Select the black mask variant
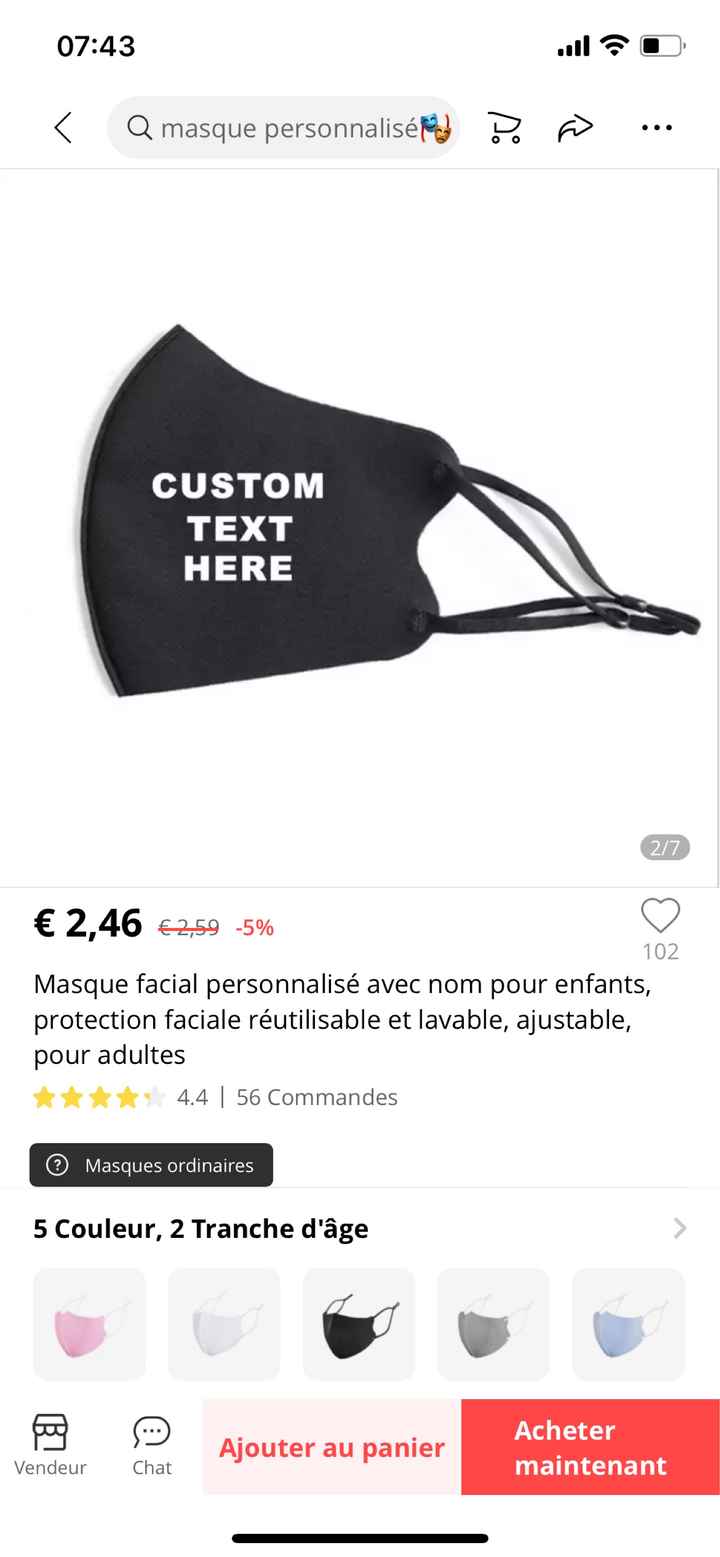Viewport: 720px width, 1557px height. (358, 1324)
